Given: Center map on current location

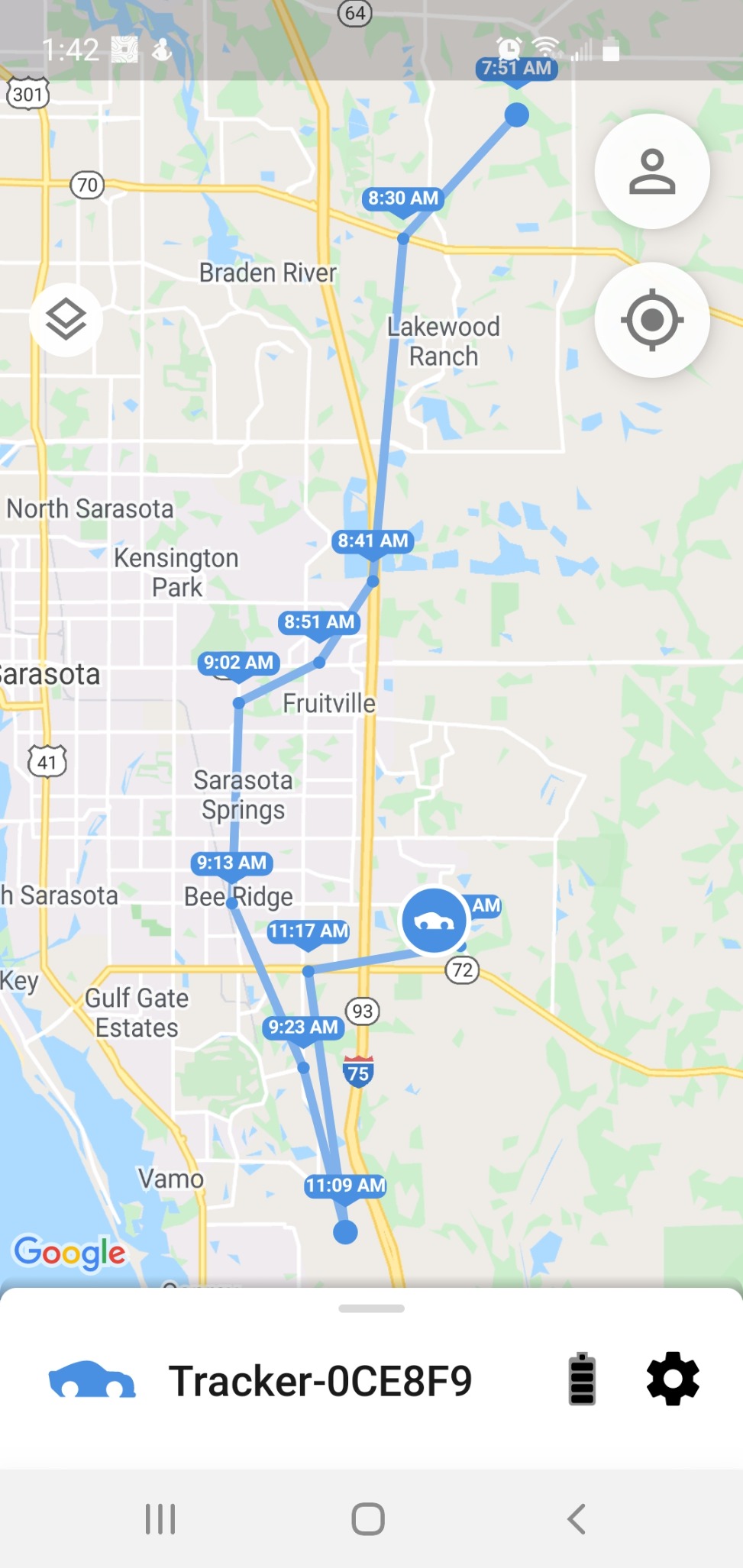Looking at the screenshot, I should [651, 320].
